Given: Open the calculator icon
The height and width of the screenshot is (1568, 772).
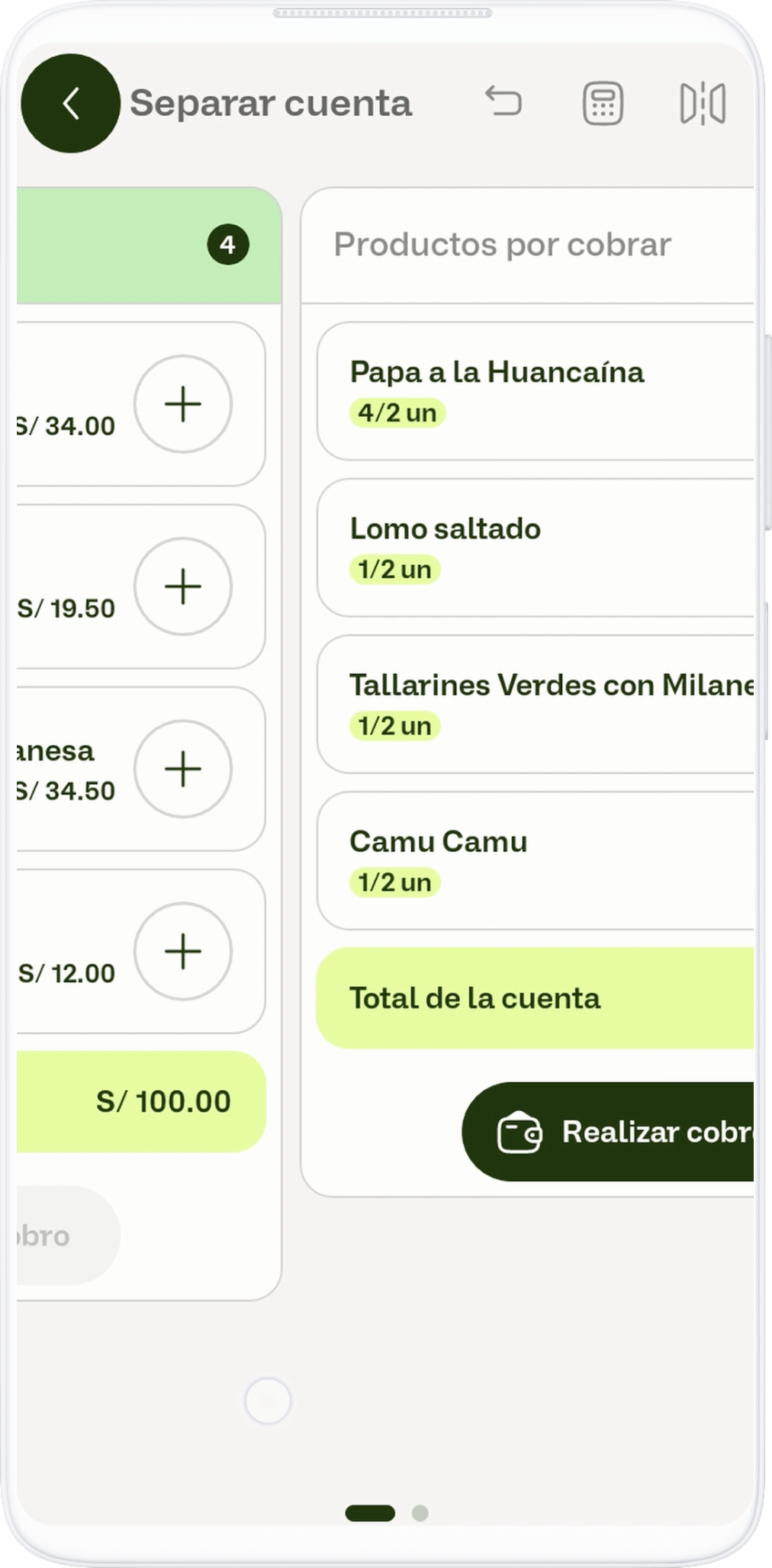Looking at the screenshot, I should [x=603, y=103].
